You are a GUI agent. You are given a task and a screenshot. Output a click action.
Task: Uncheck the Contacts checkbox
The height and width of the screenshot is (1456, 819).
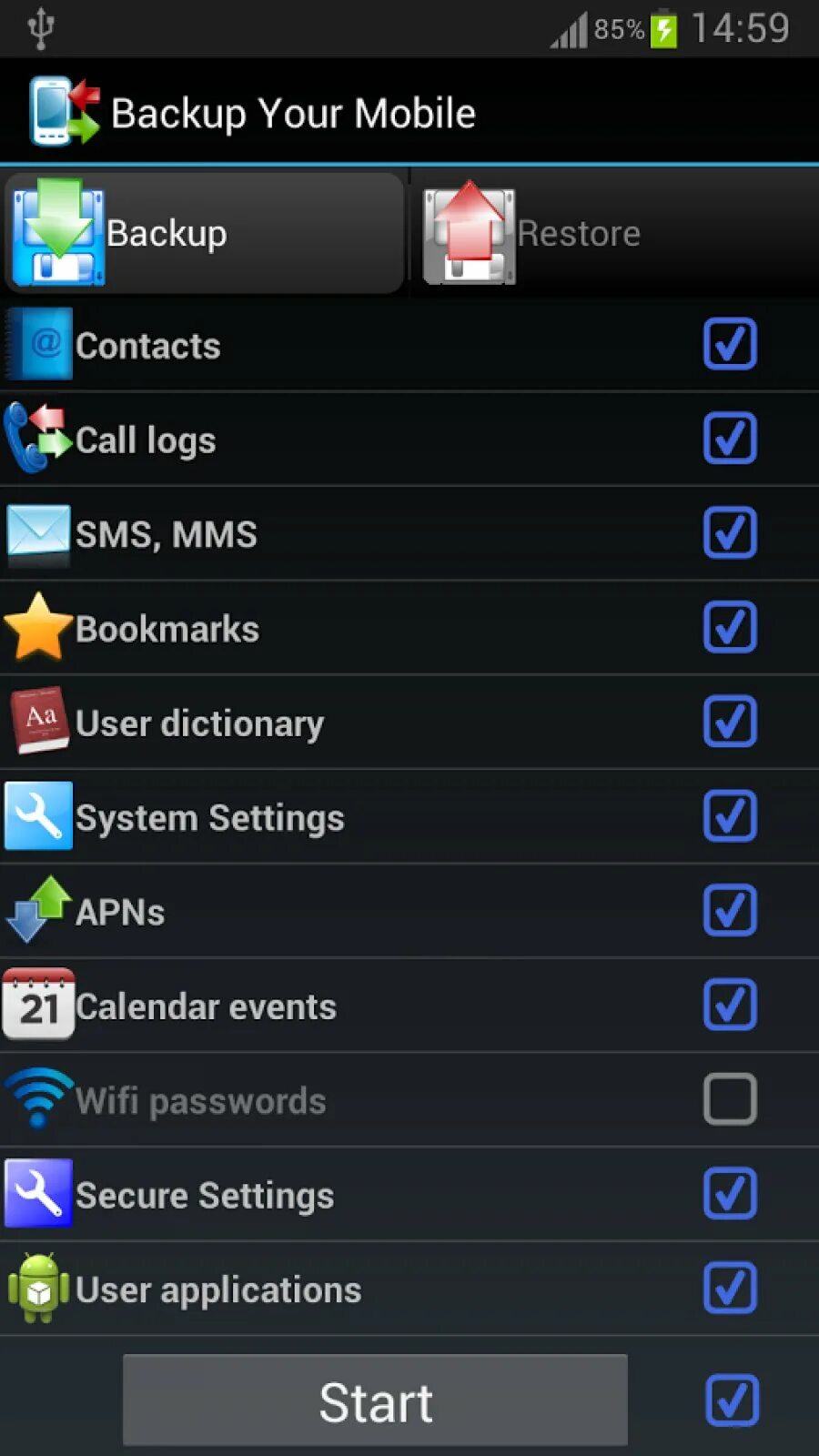(x=730, y=344)
